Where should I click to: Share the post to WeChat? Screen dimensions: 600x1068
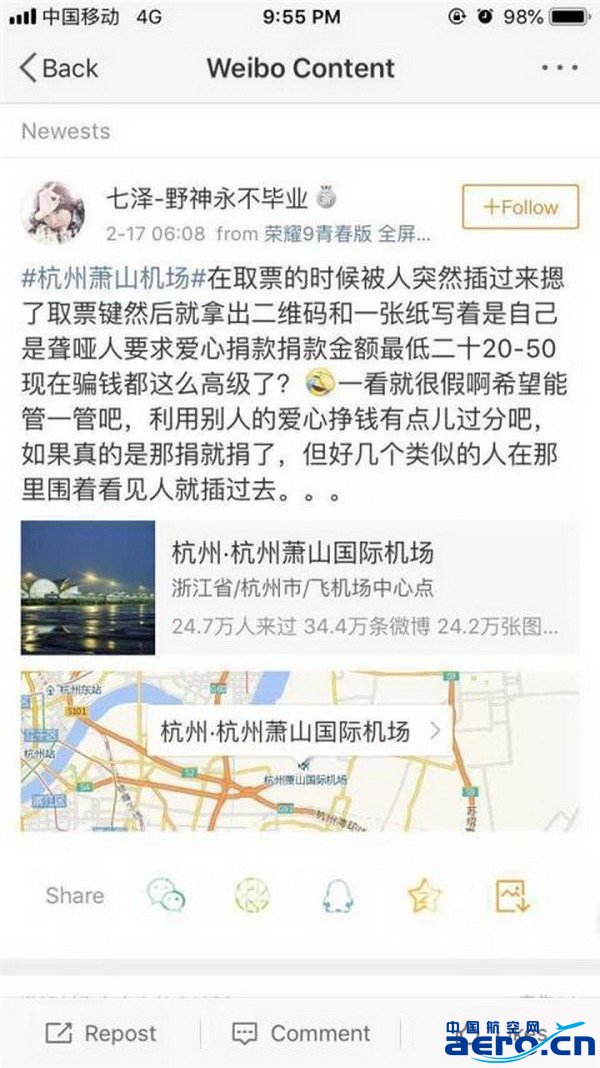point(167,895)
